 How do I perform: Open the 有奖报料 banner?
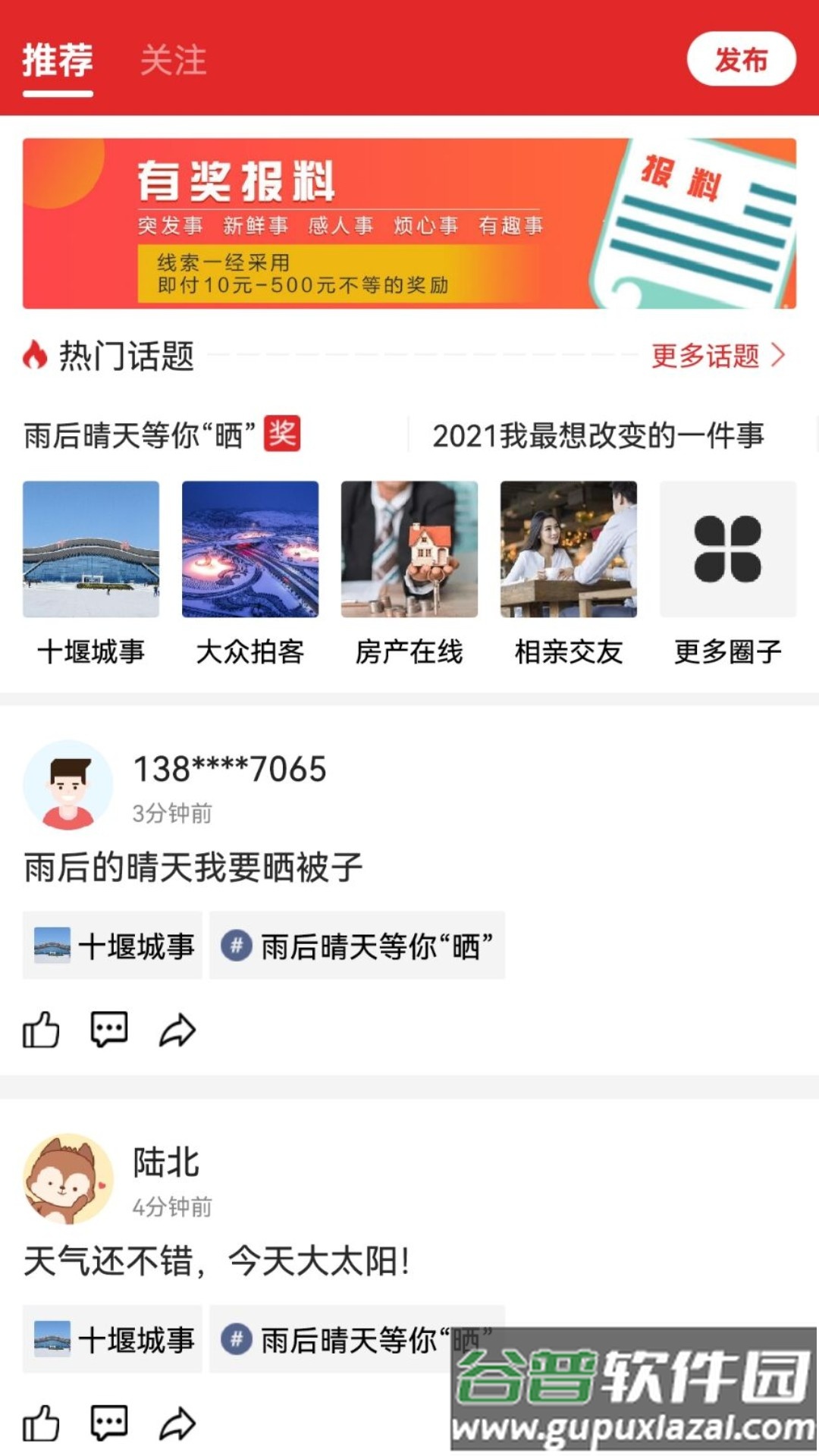coord(409,223)
